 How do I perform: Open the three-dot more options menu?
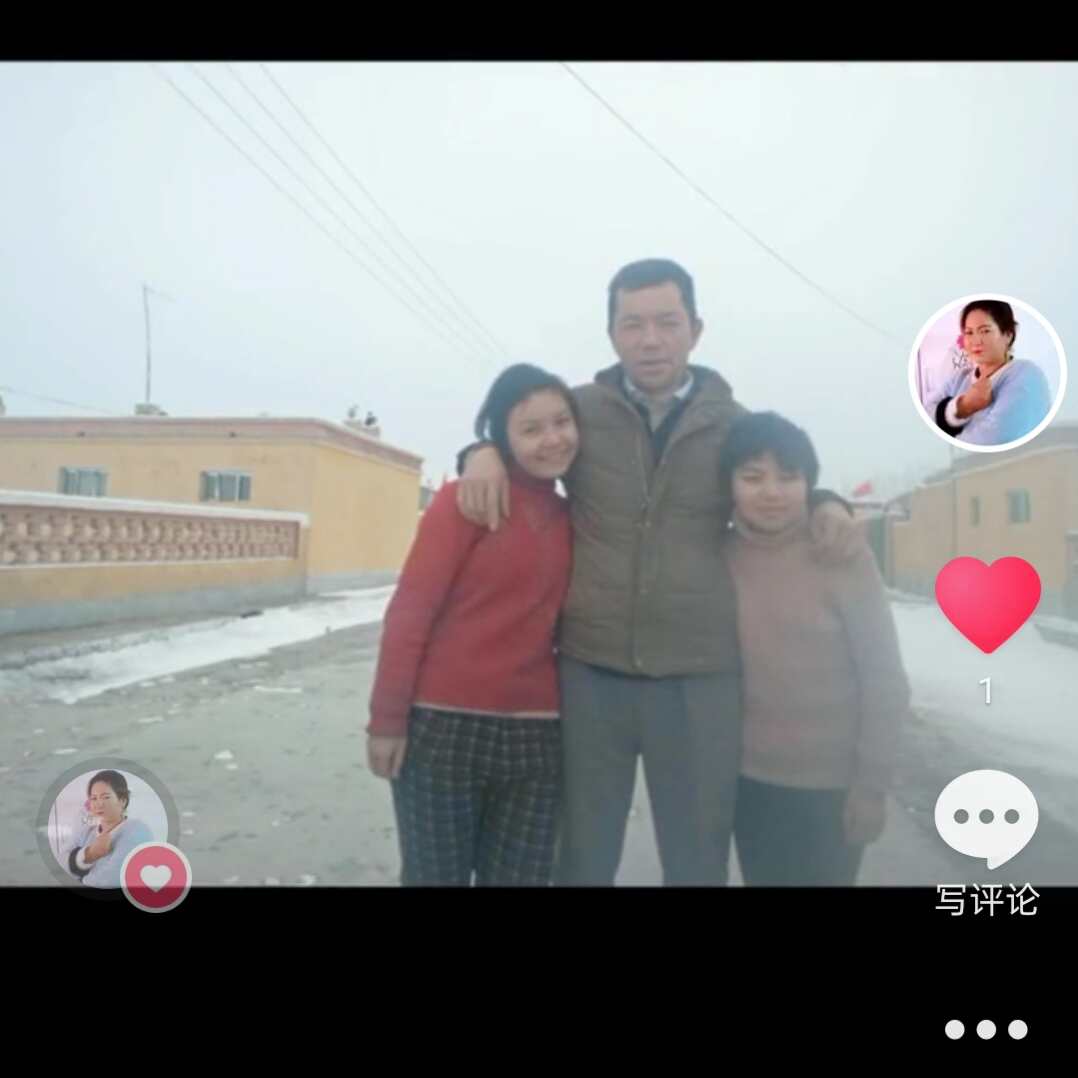[986, 1029]
